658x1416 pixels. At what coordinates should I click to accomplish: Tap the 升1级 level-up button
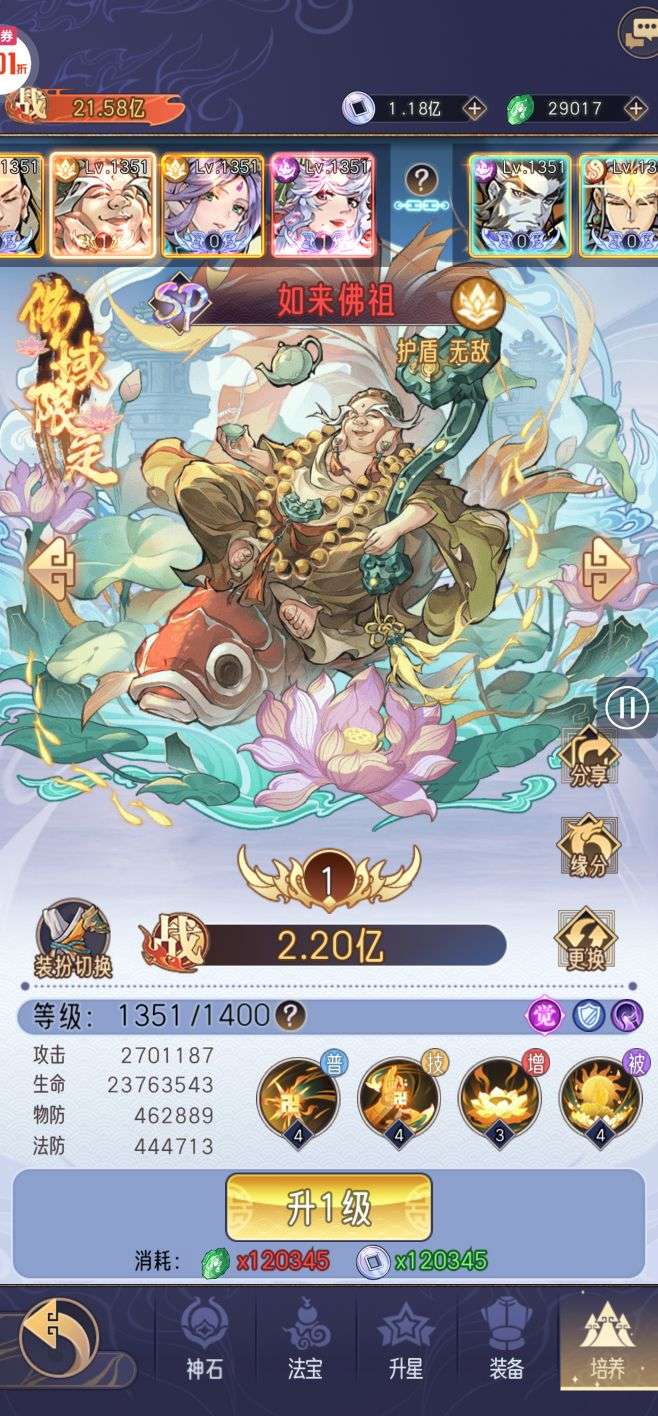pyautogui.click(x=329, y=1208)
